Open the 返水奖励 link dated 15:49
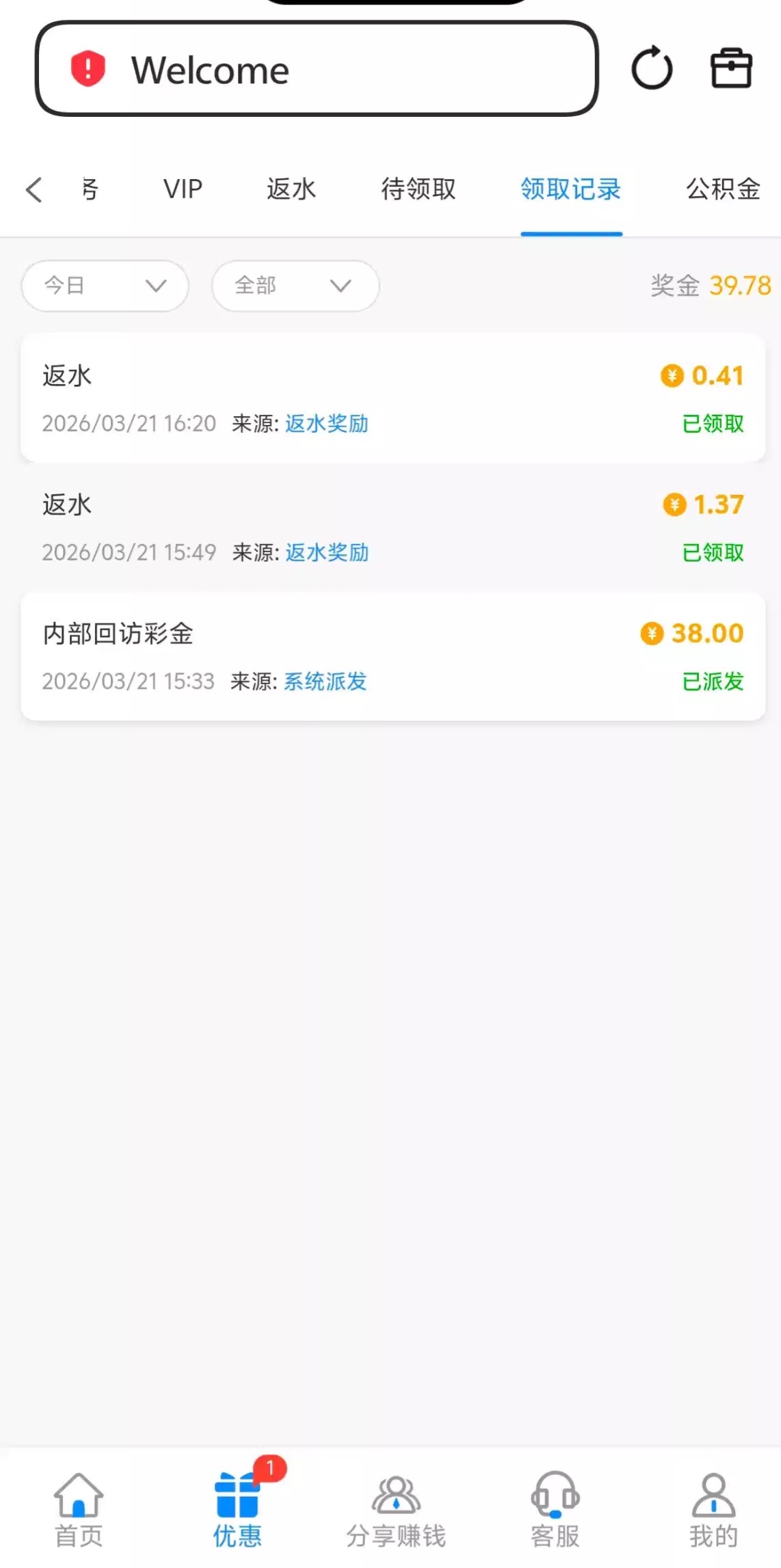Screen dimensions: 781x1568 click(327, 552)
